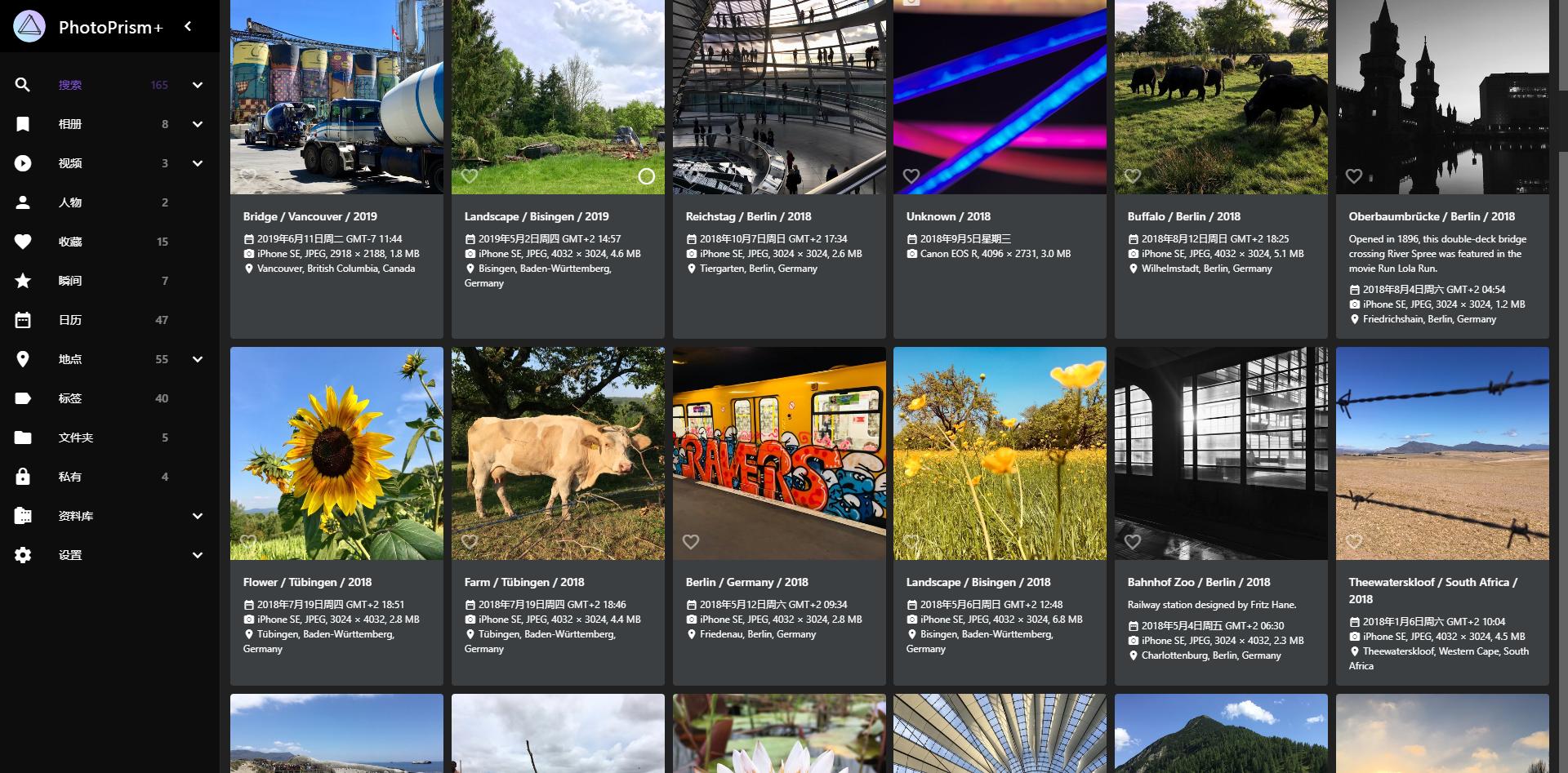The image size is (1568, 773).
Task: Like the Berlin Germany 2018 graffiti train photo
Action: [x=691, y=542]
